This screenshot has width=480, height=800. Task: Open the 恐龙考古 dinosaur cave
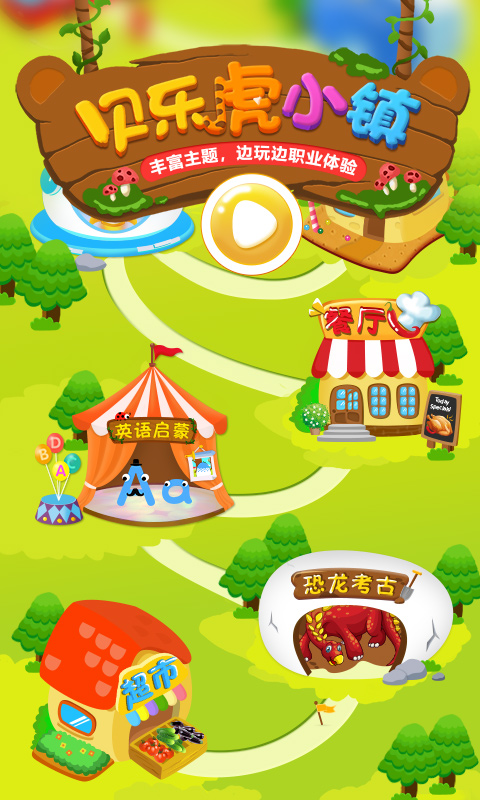(356, 616)
